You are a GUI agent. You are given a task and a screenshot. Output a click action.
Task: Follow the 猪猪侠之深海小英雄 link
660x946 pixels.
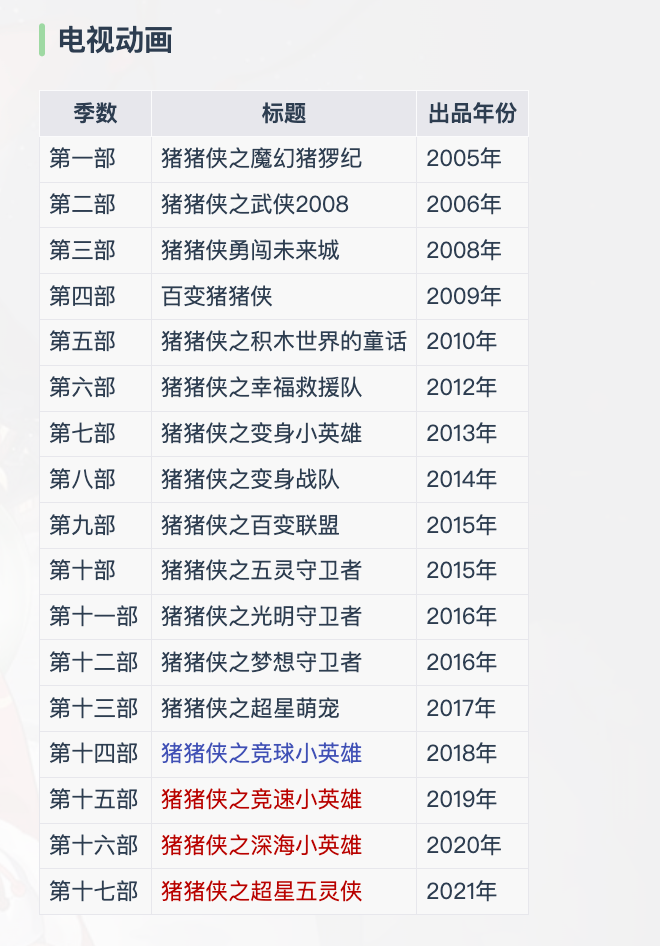pyautogui.click(x=261, y=845)
